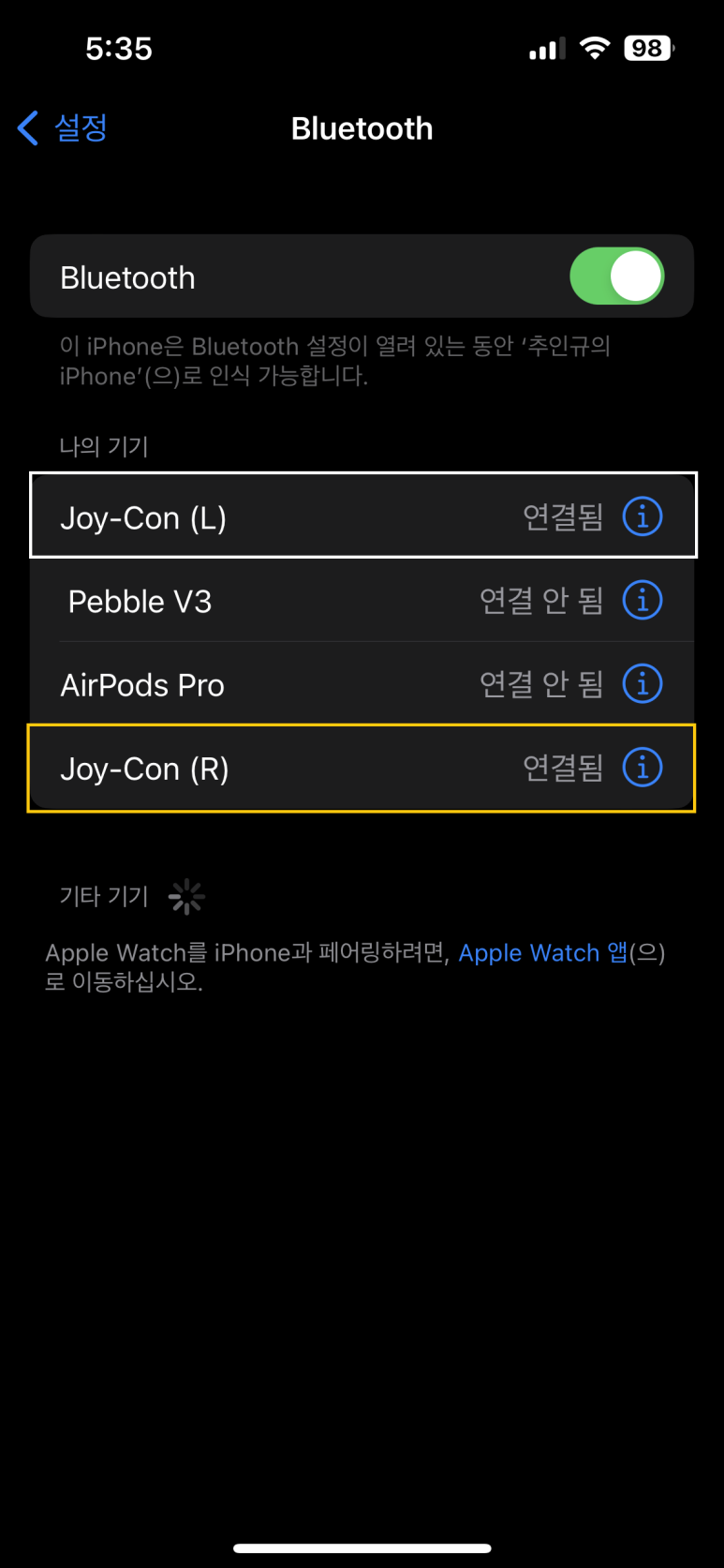The image size is (724, 1568).
Task: Turn off the Bluetooth switch
Action: [617, 276]
